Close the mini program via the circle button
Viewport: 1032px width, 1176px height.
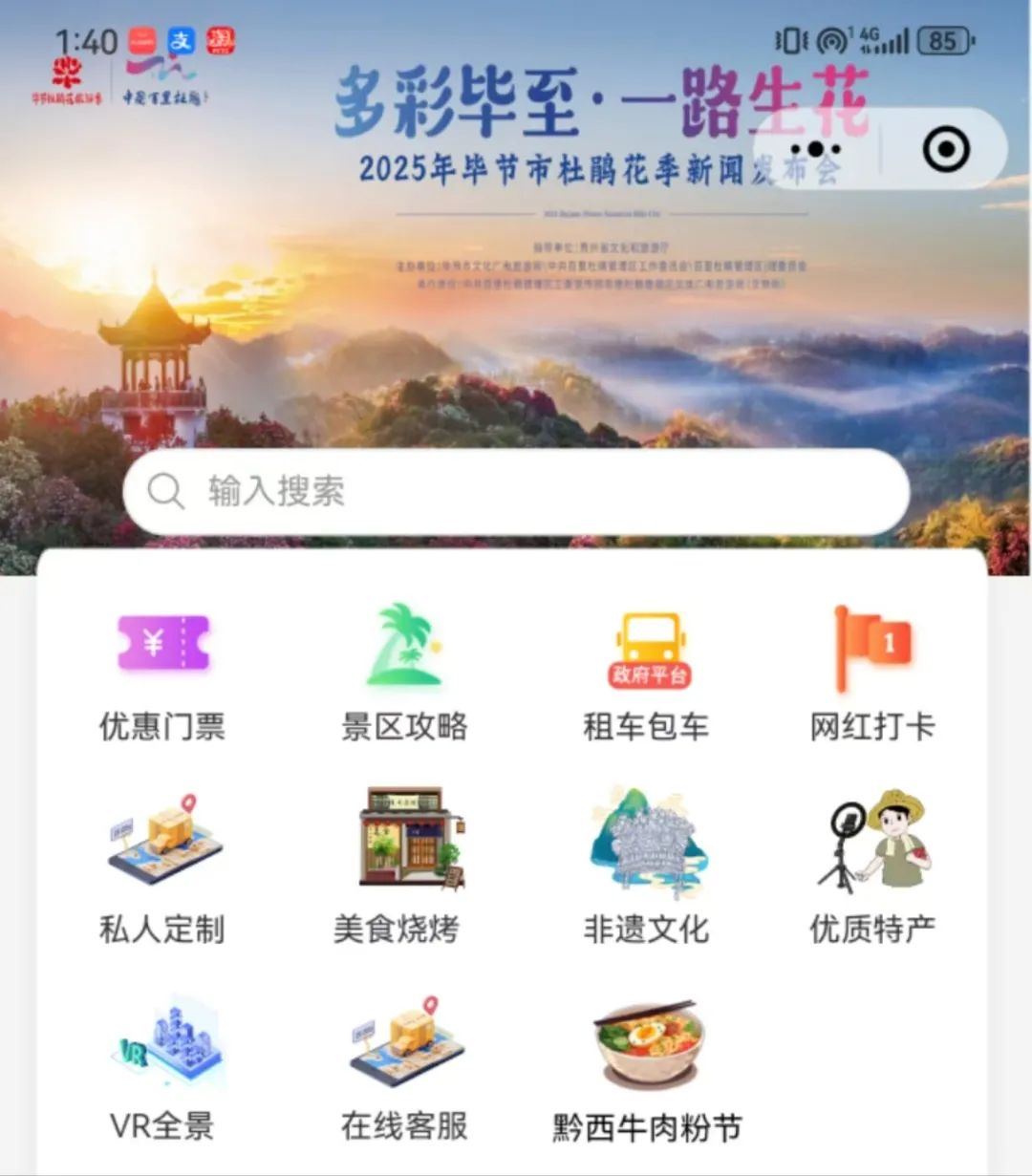(946, 149)
